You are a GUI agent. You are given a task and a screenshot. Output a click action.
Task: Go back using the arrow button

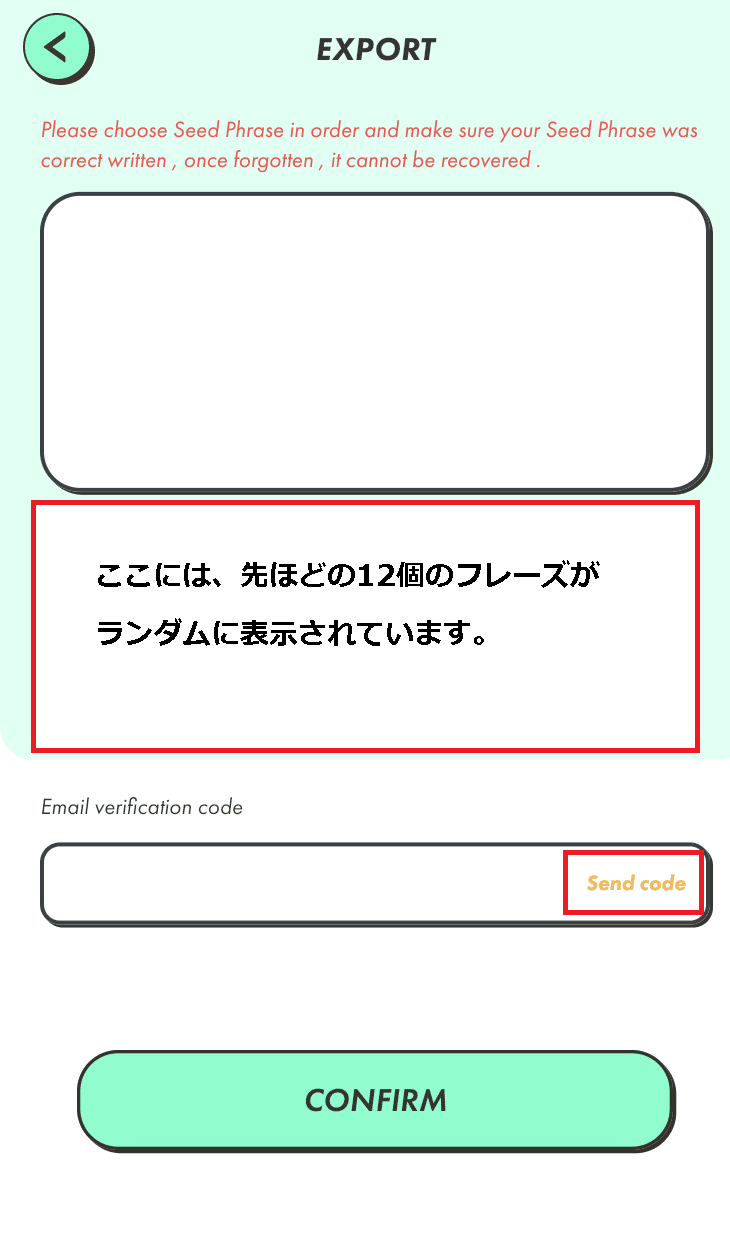57,47
